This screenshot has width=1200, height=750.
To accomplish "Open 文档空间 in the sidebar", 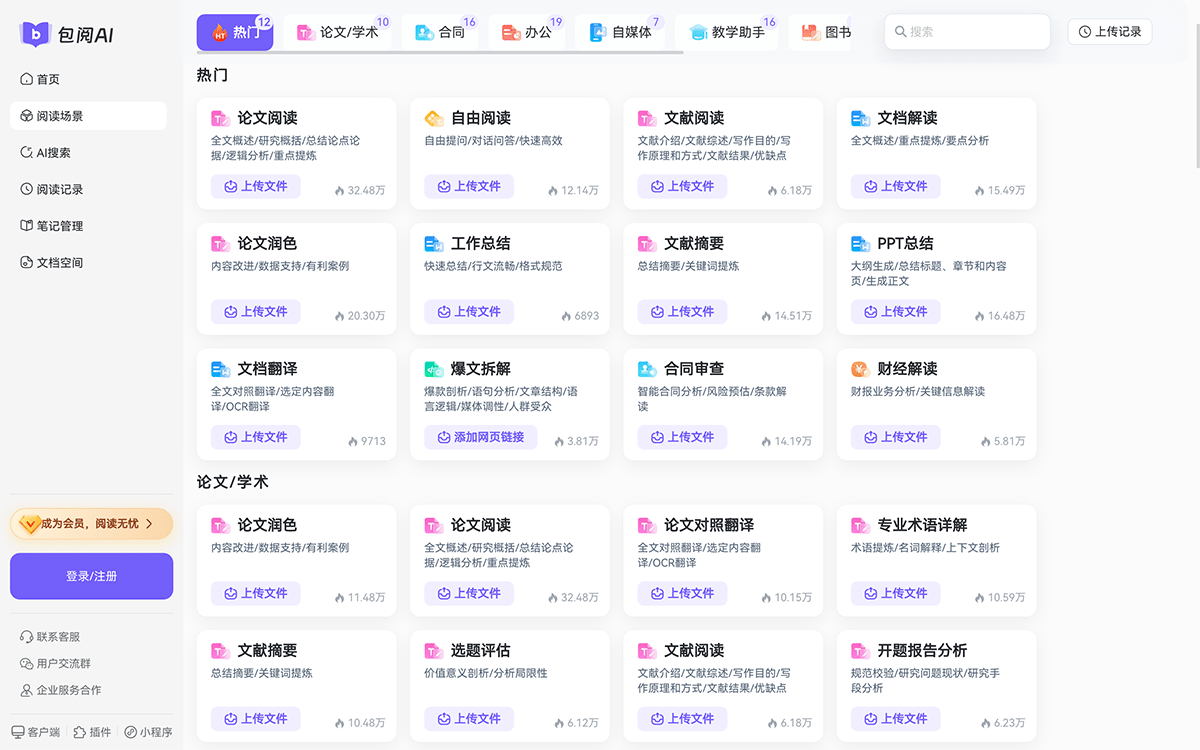I will pyautogui.click(x=59, y=263).
